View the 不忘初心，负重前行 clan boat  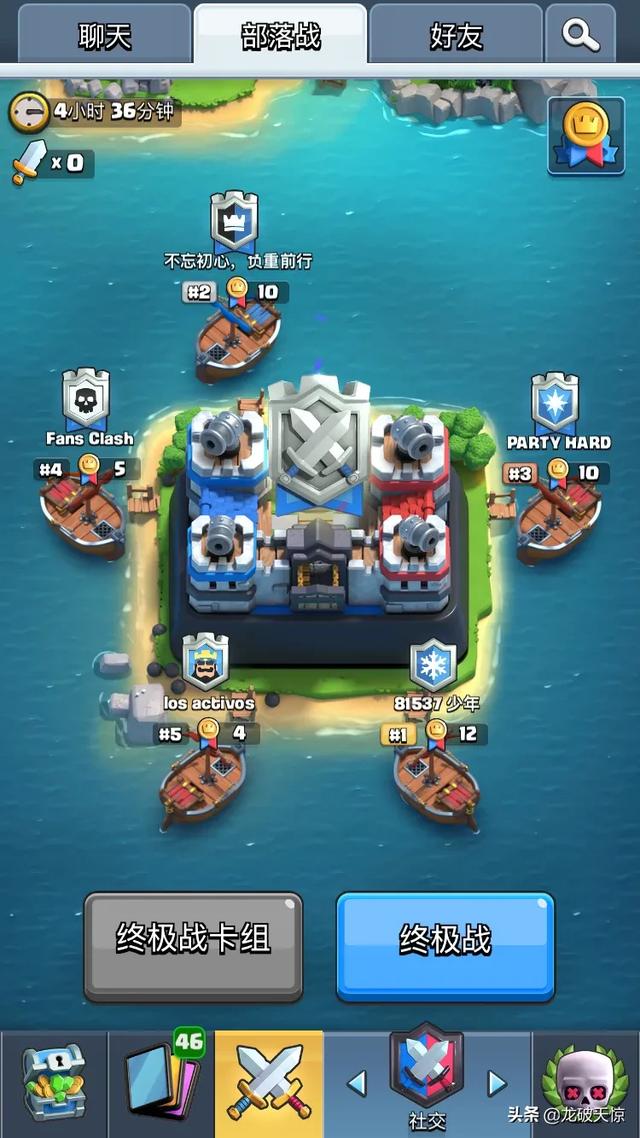click(x=236, y=340)
